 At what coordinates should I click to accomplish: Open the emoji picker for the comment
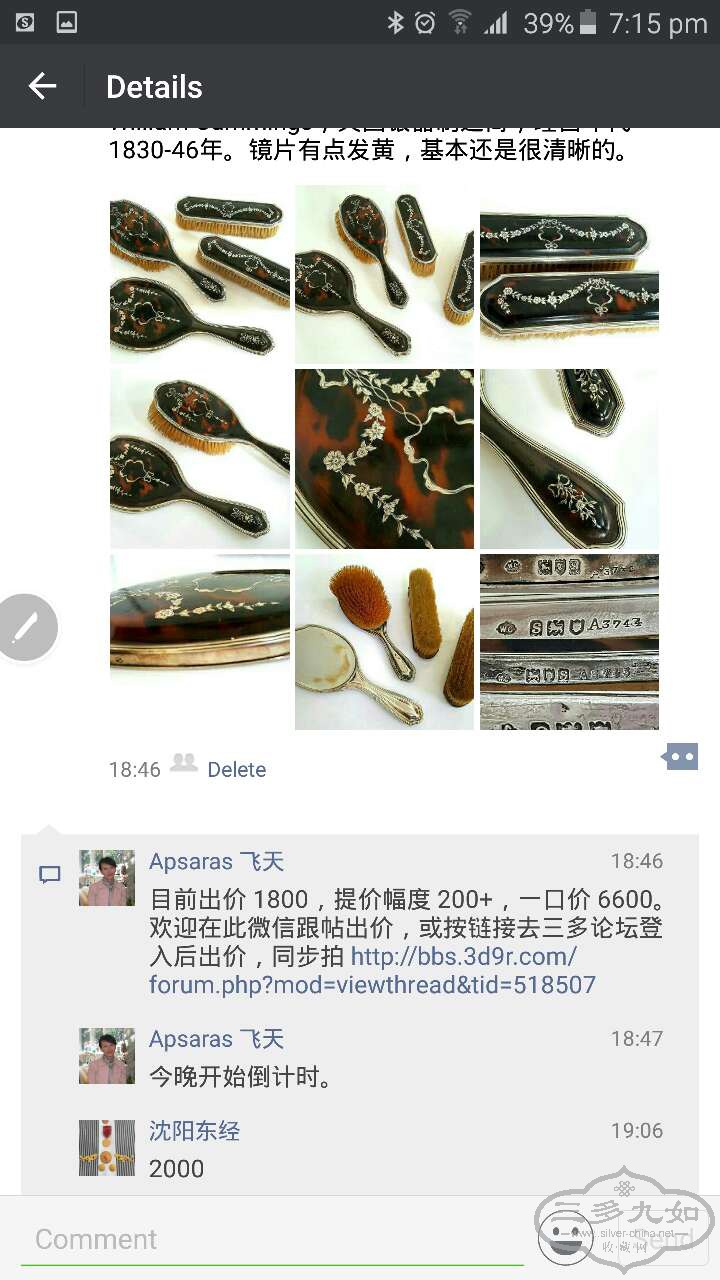[565, 1237]
